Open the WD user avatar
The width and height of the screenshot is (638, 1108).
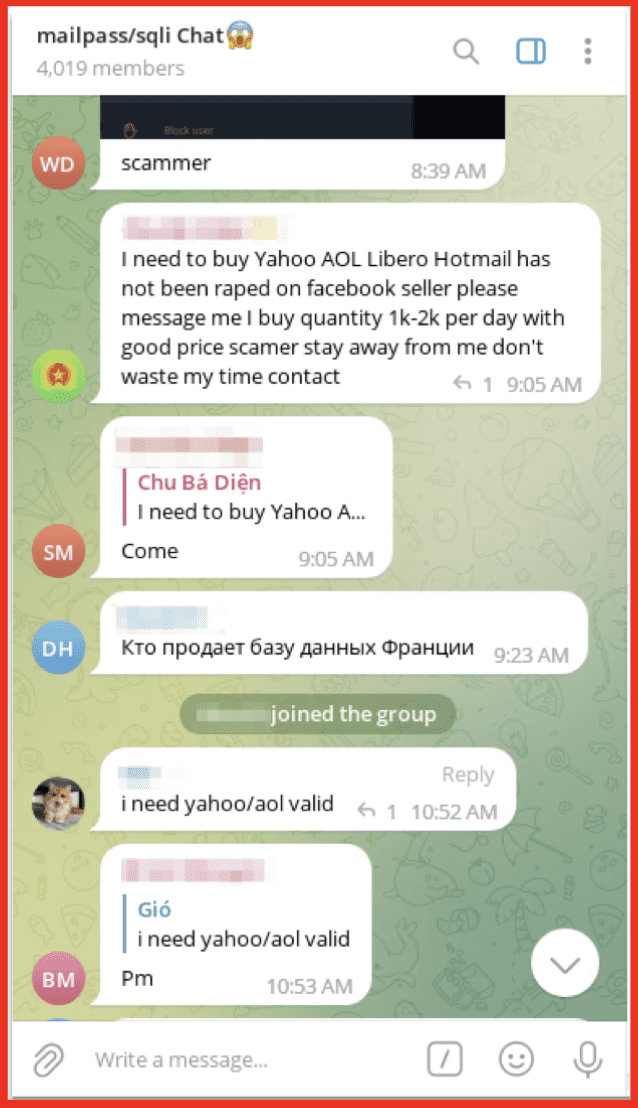tap(58, 163)
